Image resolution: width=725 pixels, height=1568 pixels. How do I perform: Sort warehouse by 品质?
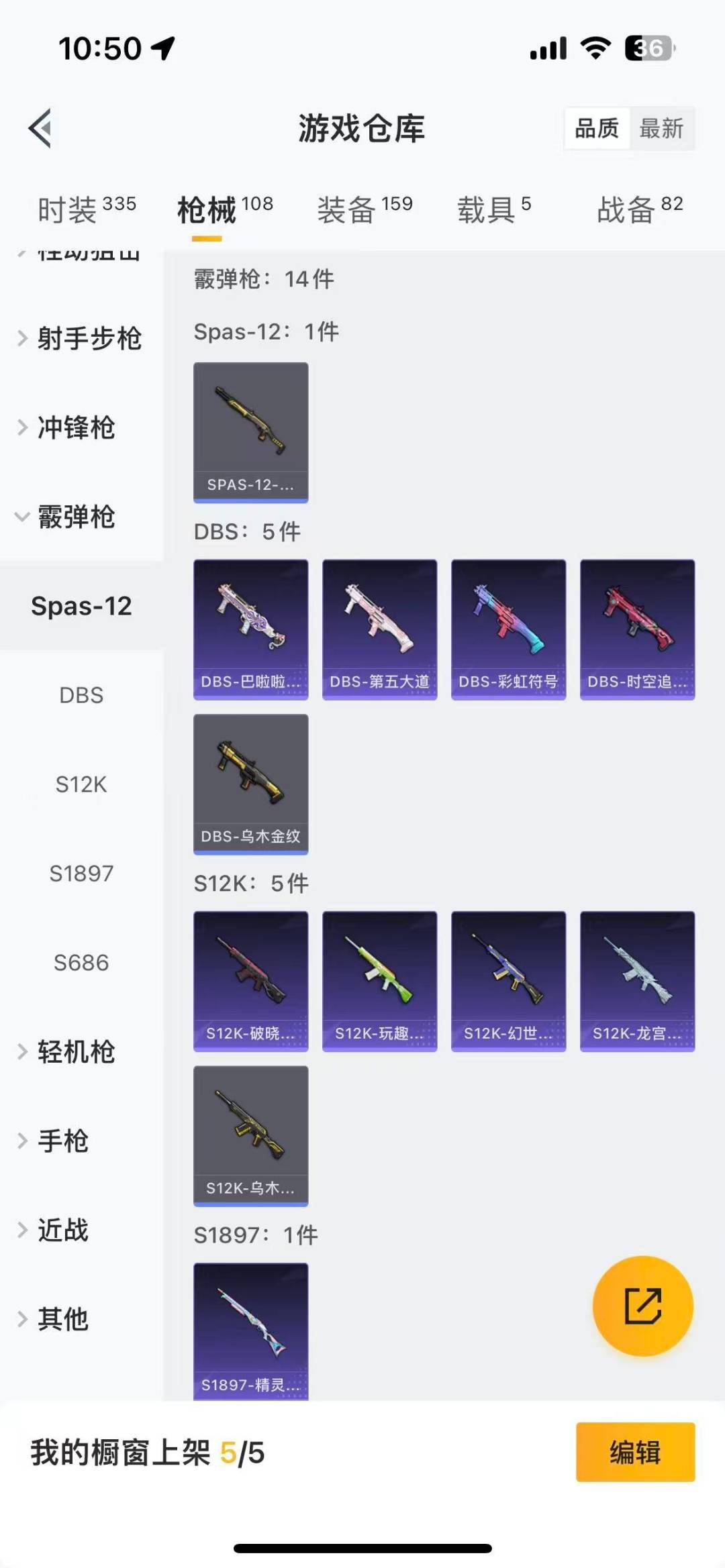pos(597,128)
